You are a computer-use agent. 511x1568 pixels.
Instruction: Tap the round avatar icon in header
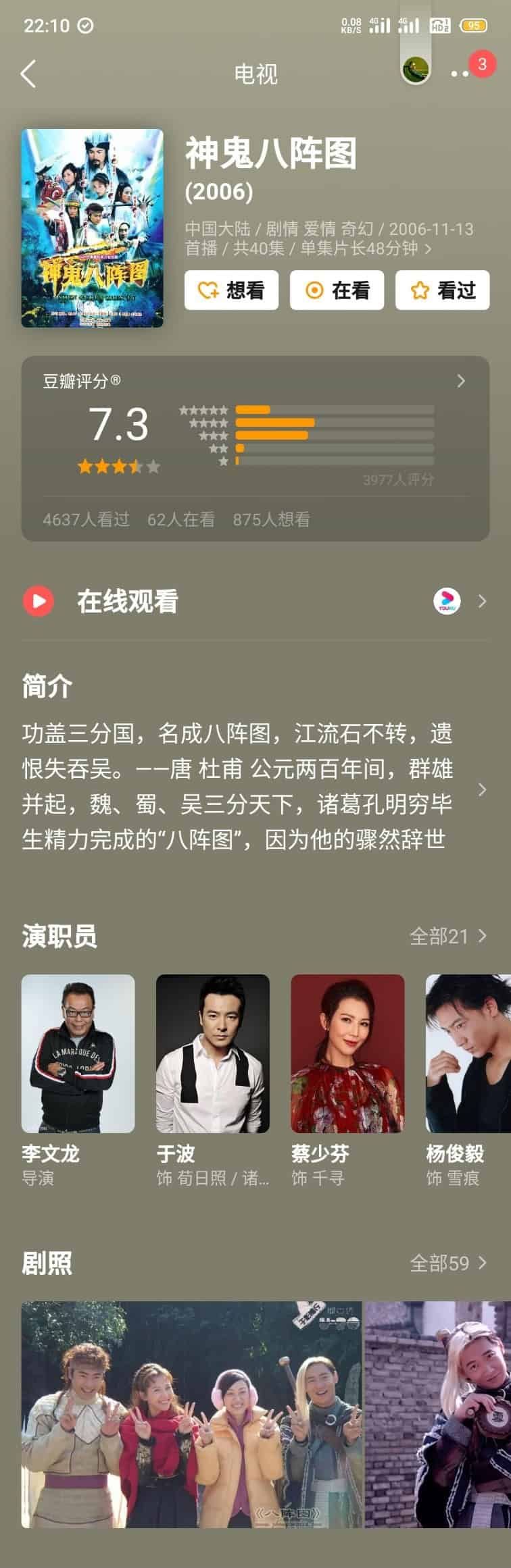(x=415, y=69)
